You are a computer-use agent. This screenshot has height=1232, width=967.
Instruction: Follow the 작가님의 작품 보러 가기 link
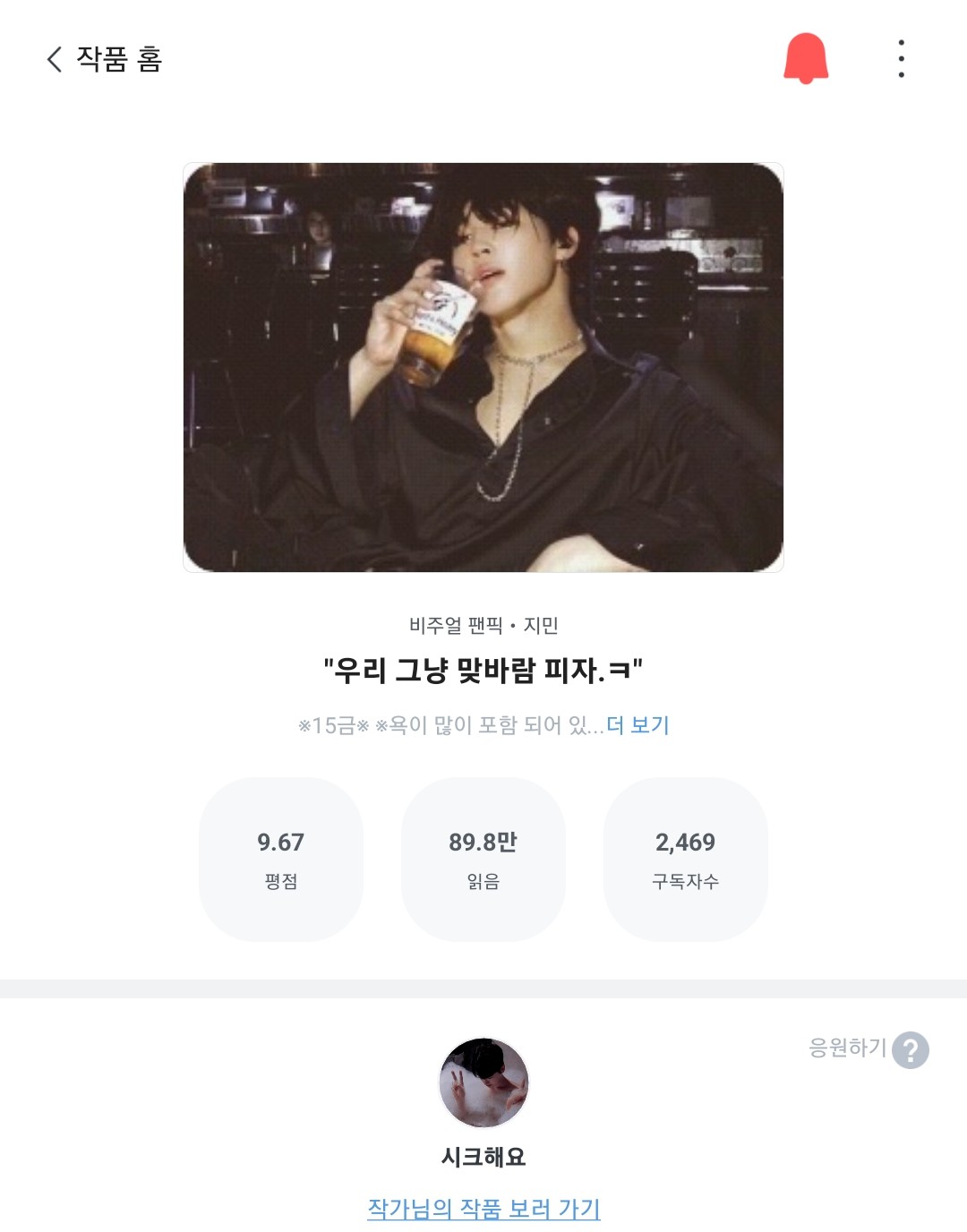tap(483, 1209)
